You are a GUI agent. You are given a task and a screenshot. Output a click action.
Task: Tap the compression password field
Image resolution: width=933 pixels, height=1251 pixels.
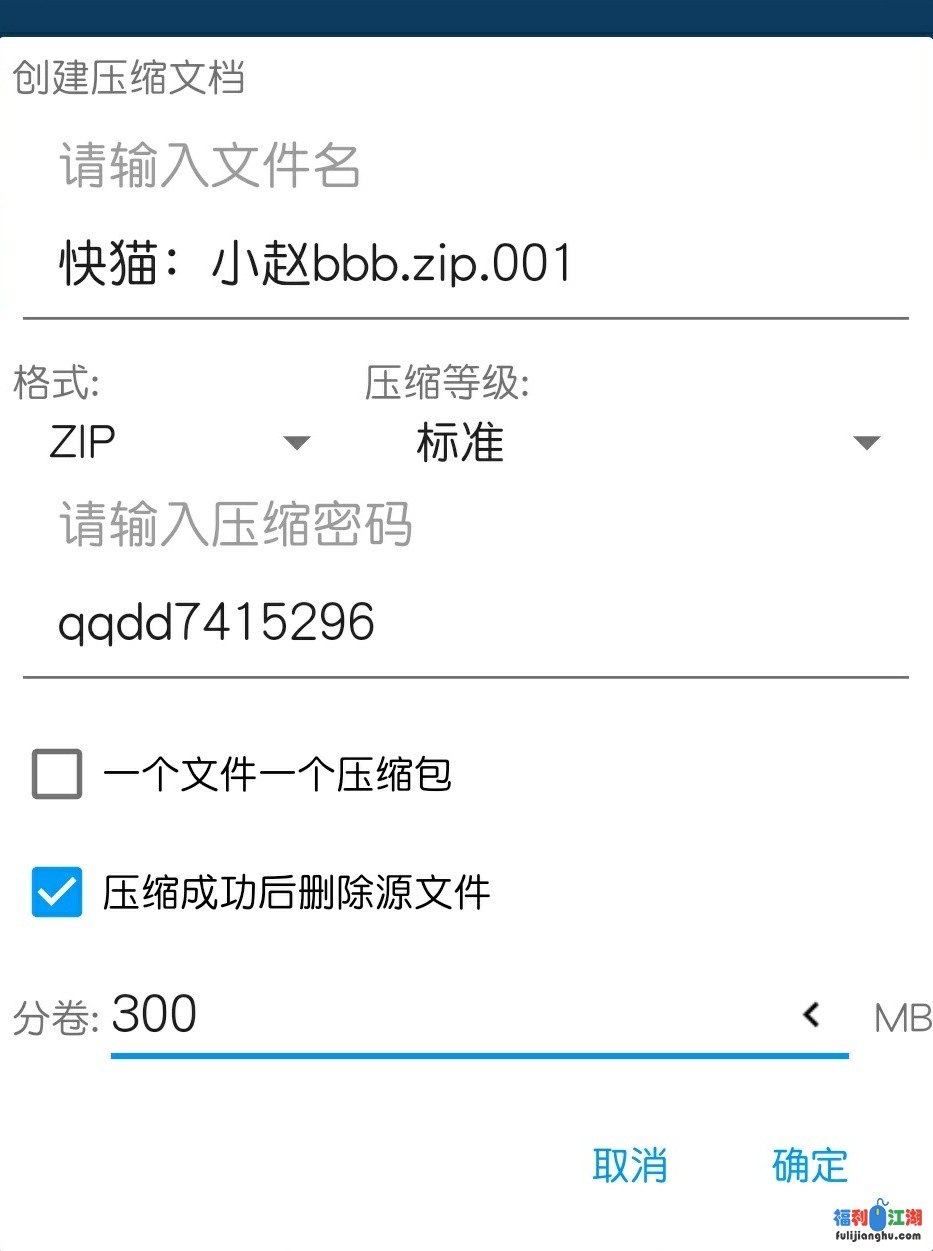pyautogui.click(x=465, y=624)
